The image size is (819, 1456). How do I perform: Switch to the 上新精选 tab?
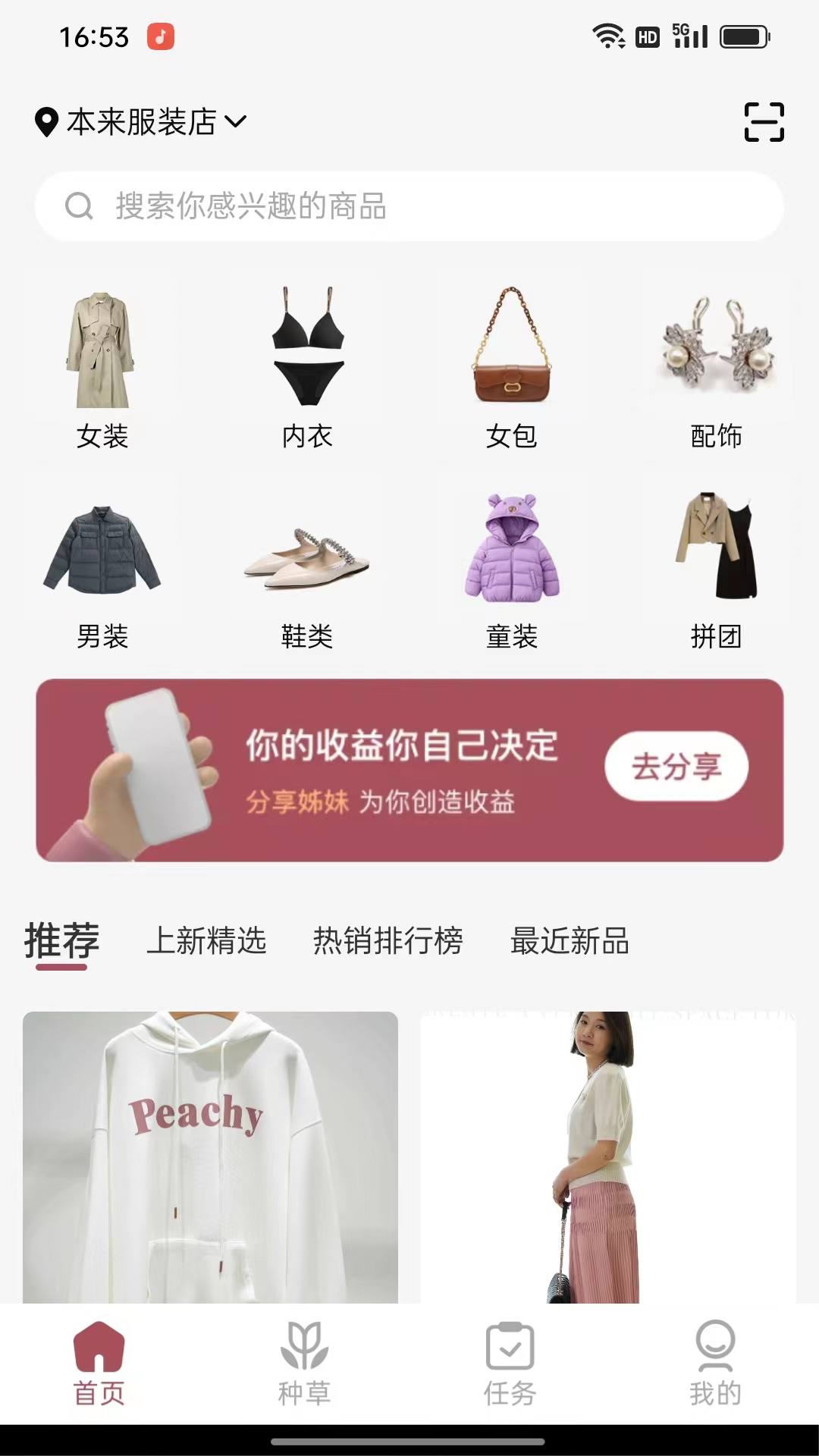tap(206, 941)
